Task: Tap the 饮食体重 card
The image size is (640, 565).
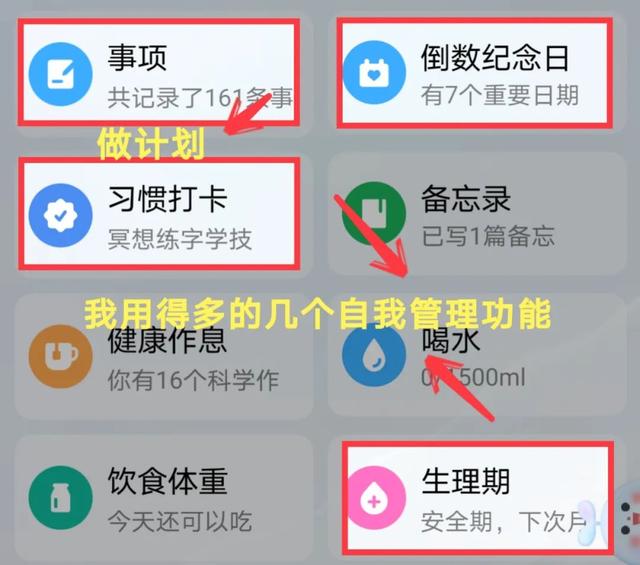Action: tap(160, 497)
